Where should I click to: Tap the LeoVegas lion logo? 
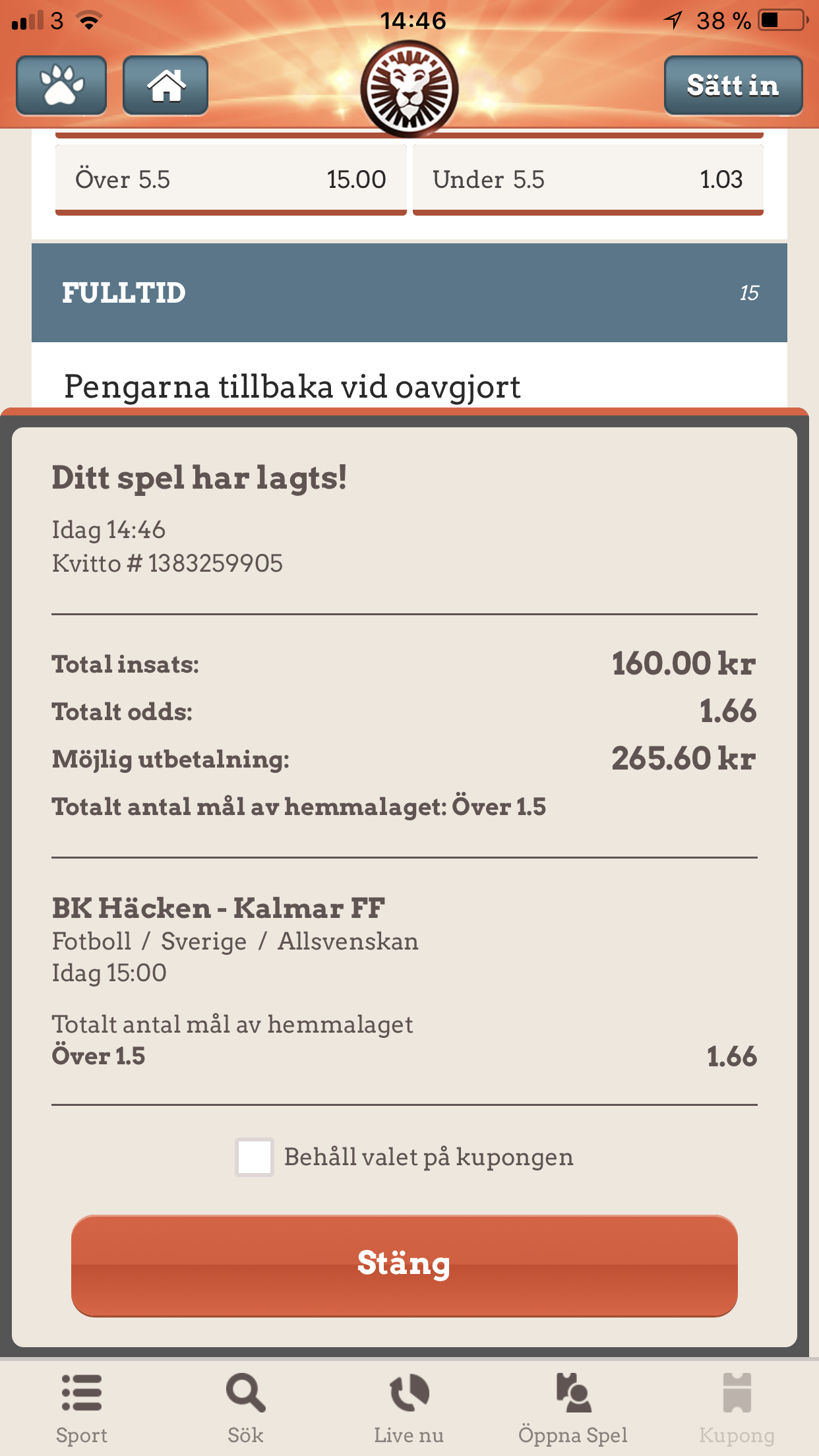(x=409, y=88)
